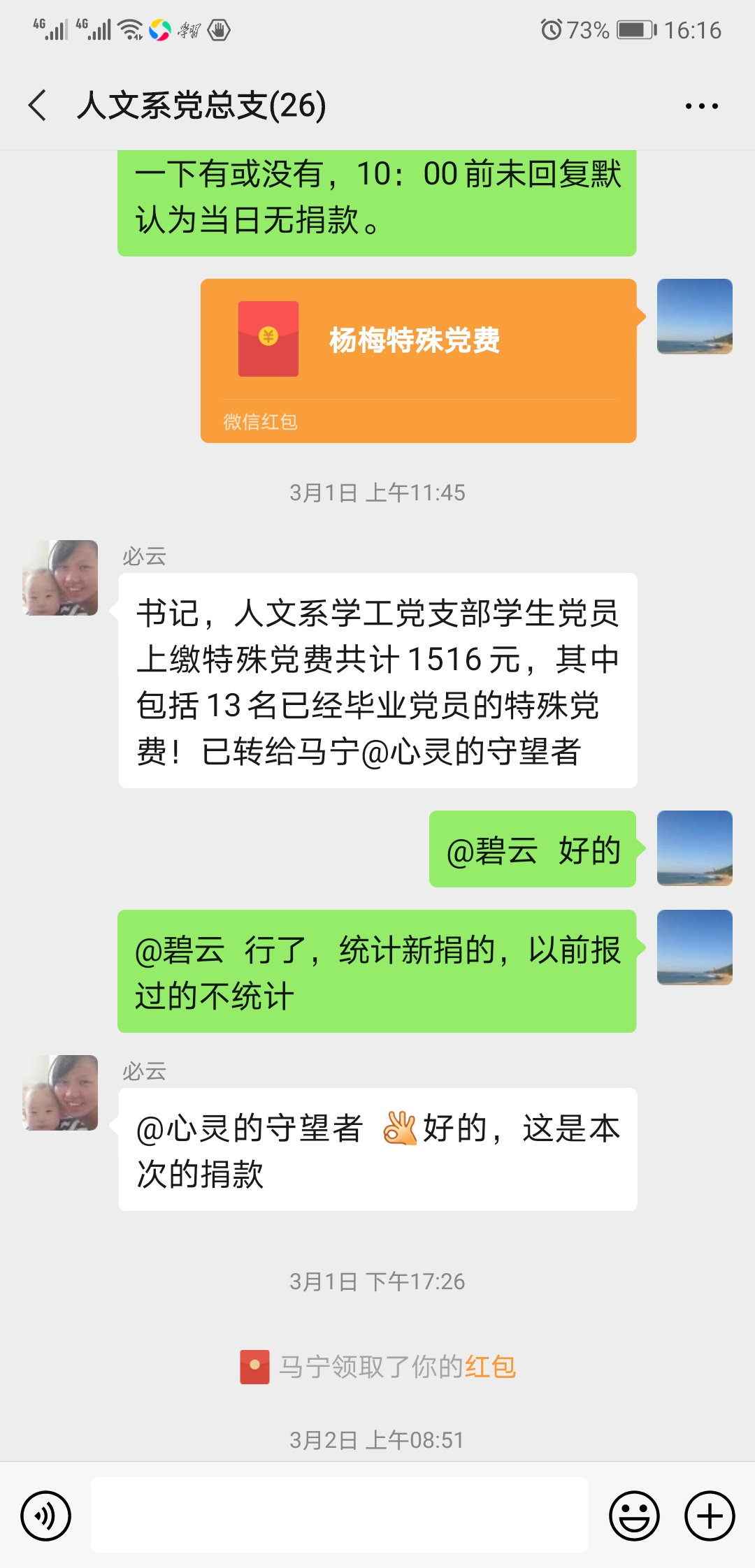Open the 红包 link in the system notice
Viewport: 755px width, 1568px height.
pos(490,1367)
